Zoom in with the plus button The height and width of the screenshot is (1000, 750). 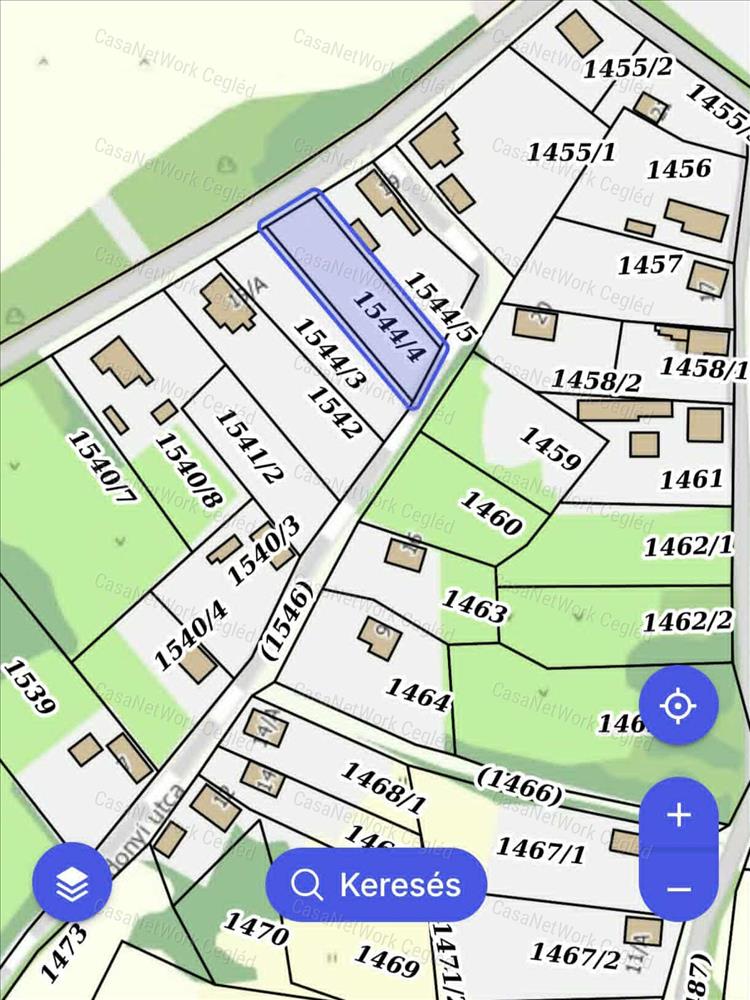coord(678,815)
